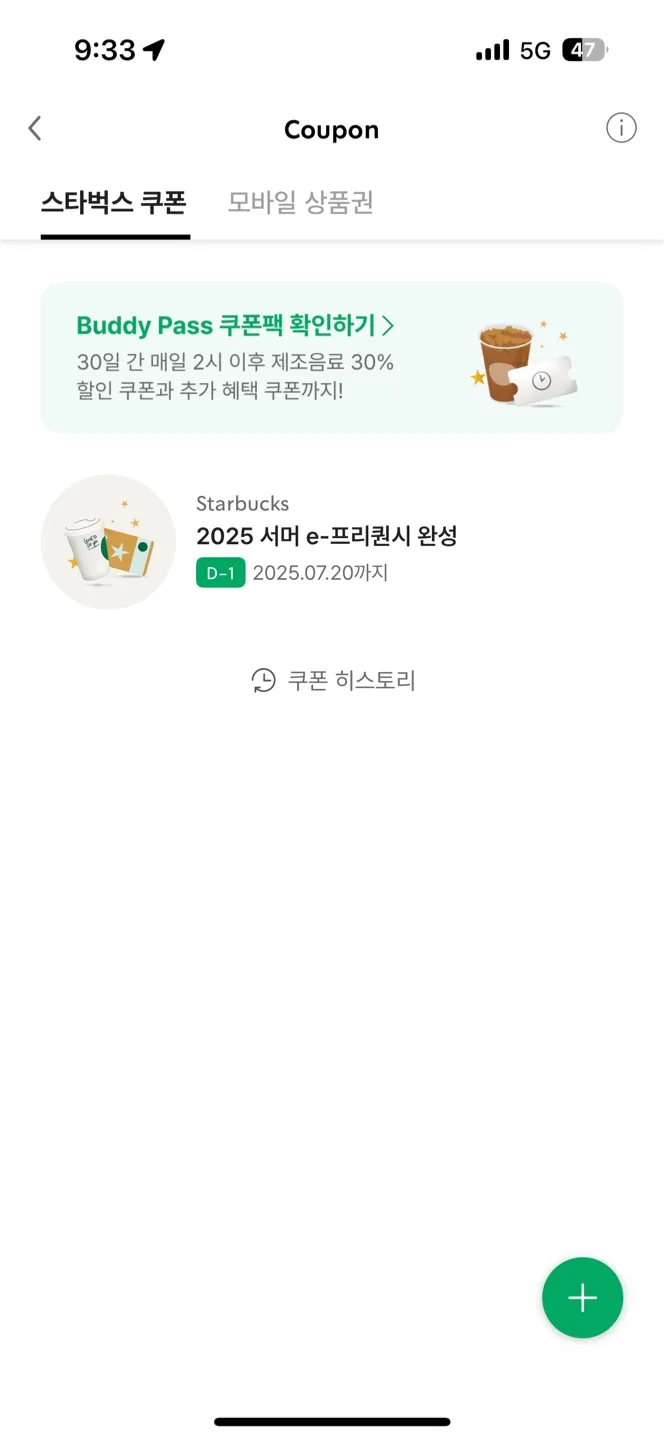Select the 스타벅스 쿠폰 tab

coord(114,202)
